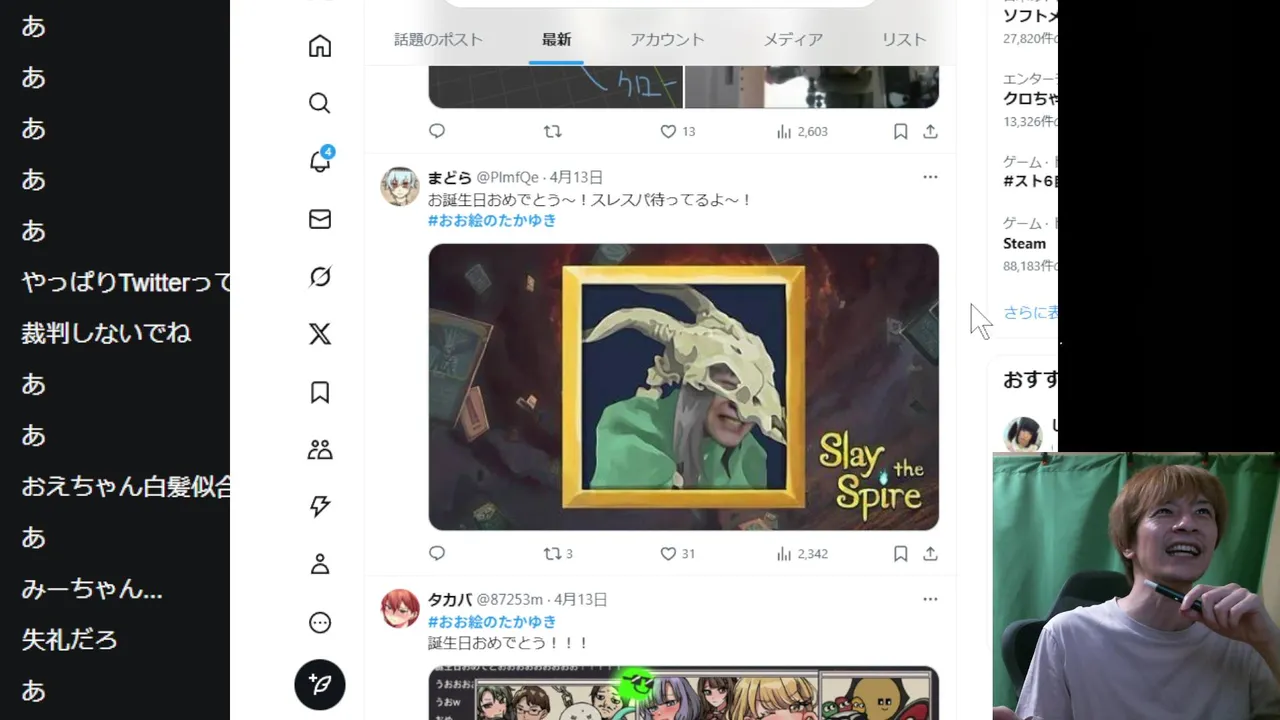
Task: Compose a new post
Action: pyautogui.click(x=320, y=685)
